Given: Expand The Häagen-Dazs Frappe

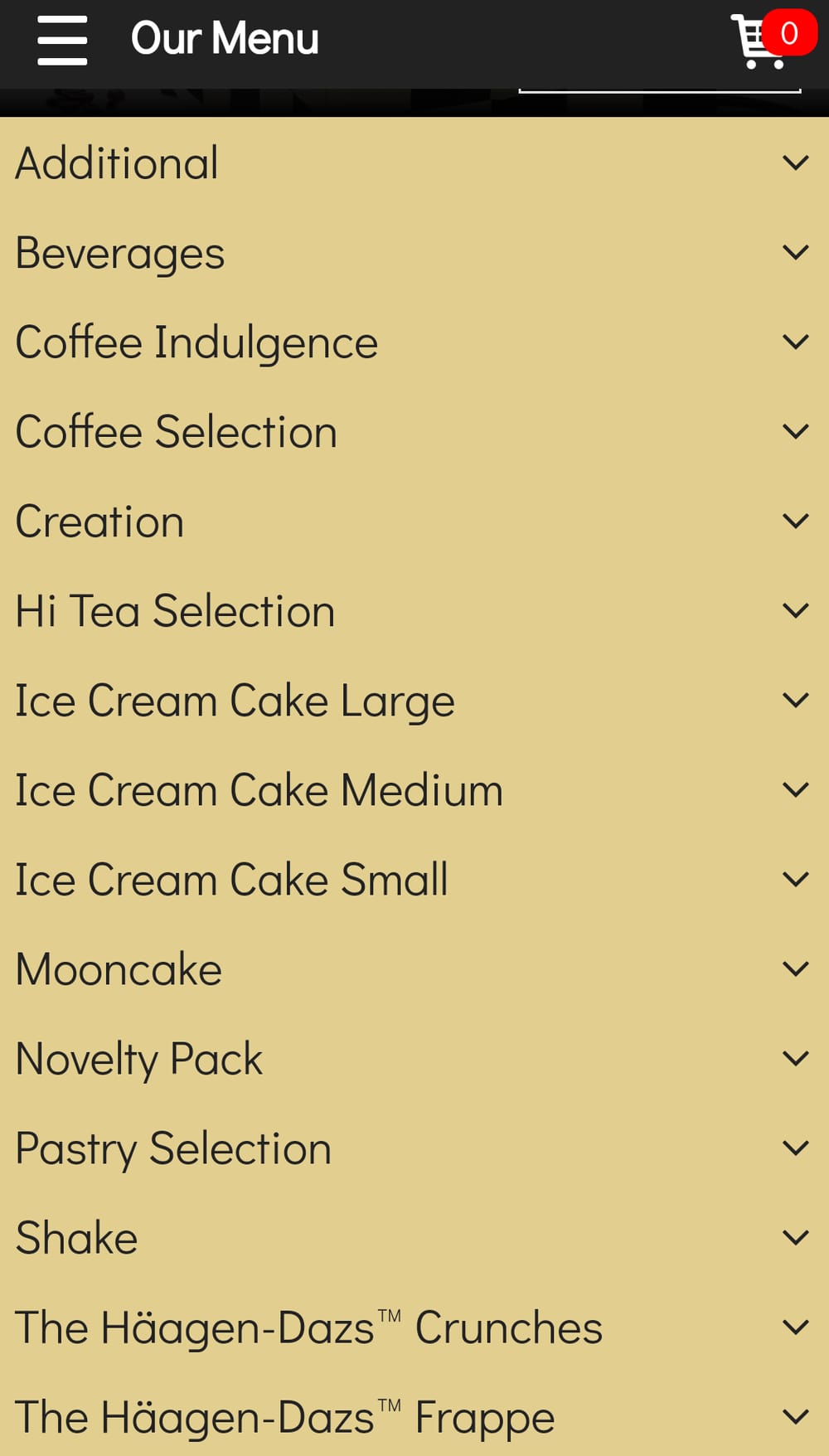Looking at the screenshot, I should pyautogui.click(x=413, y=1416).
